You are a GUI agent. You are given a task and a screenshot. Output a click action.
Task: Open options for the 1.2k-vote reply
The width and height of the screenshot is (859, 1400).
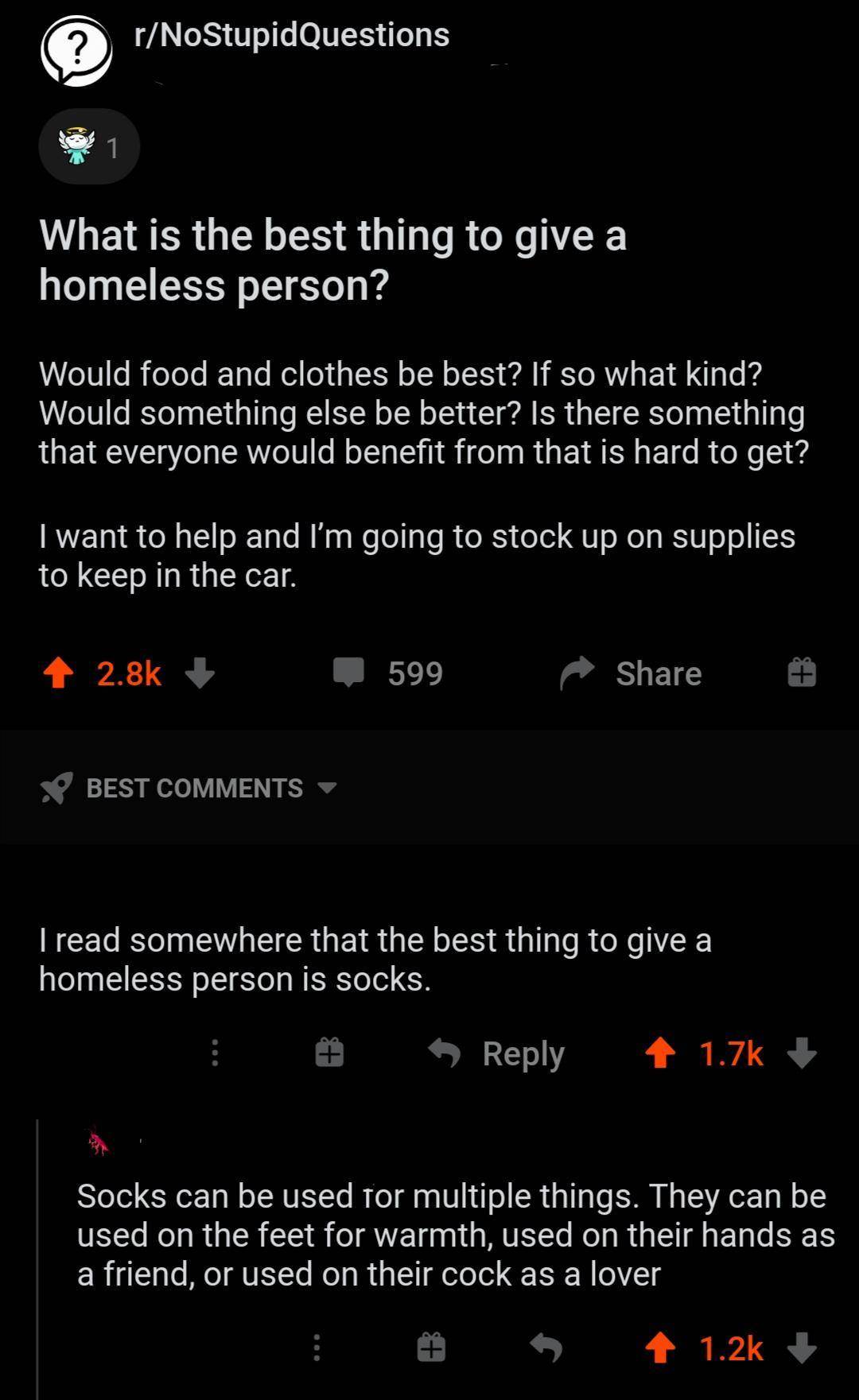pos(317,1348)
